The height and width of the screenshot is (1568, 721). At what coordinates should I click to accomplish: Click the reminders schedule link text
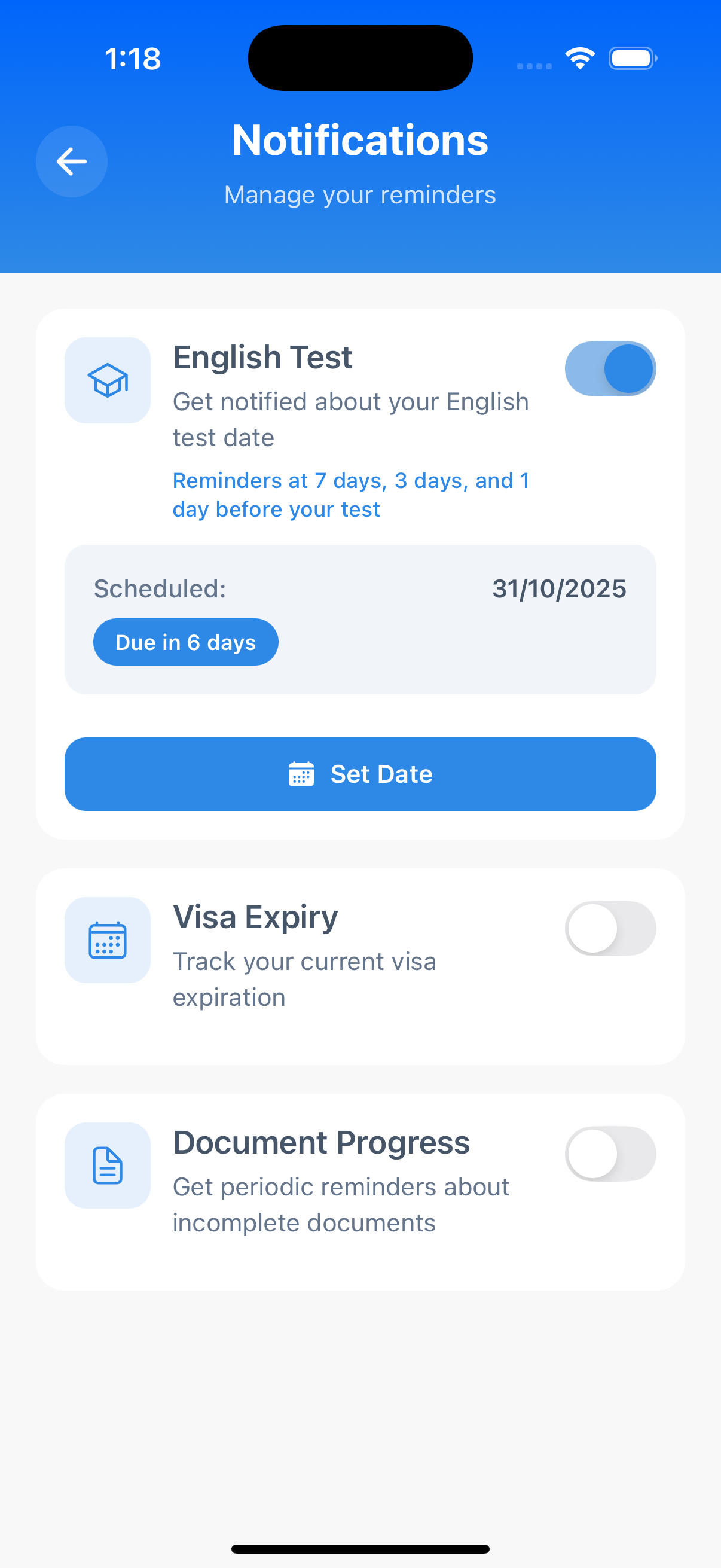click(x=351, y=494)
